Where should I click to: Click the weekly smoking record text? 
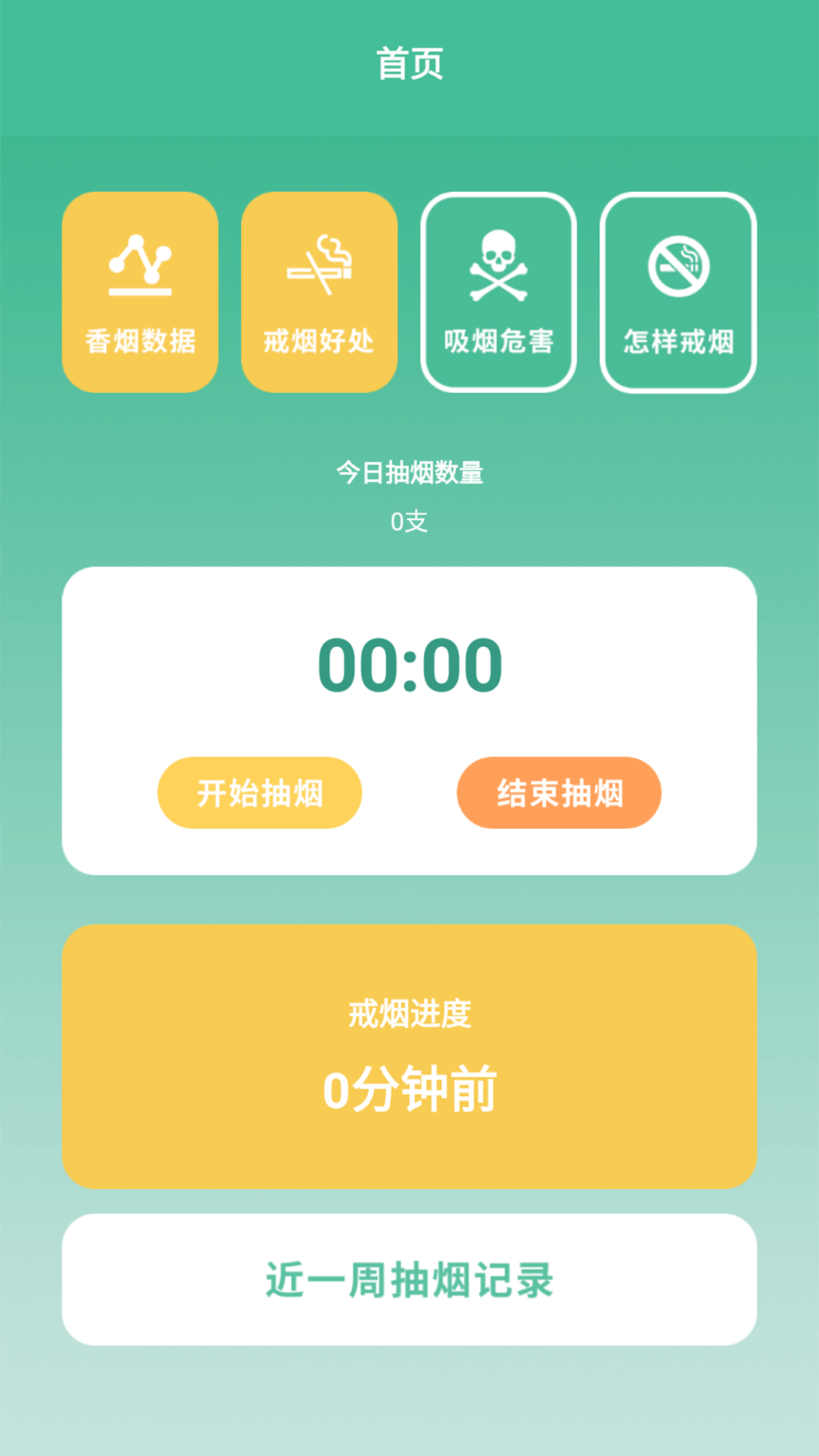(x=409, y=1277)
